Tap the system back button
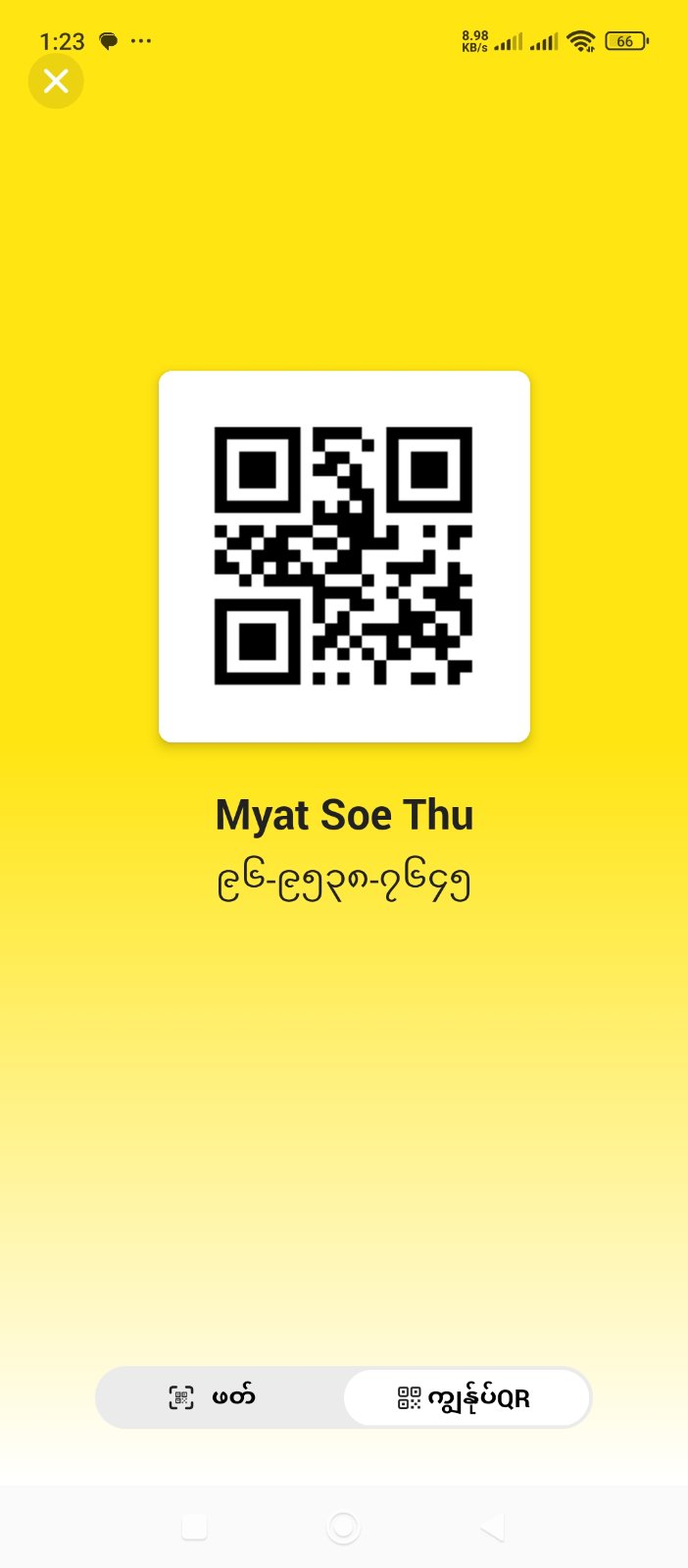 [492, 1527]
